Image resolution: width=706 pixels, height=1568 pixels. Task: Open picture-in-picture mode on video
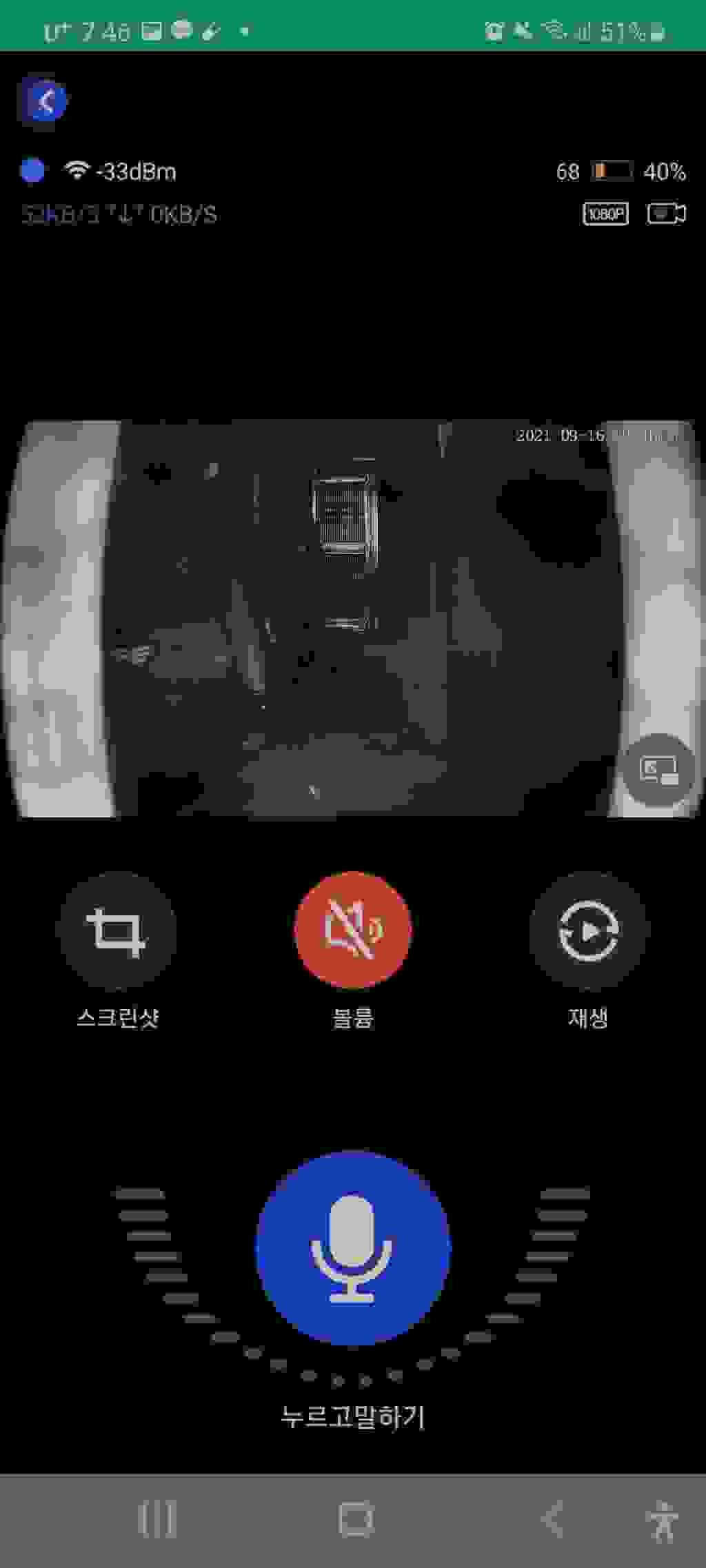tap(658, 770)
